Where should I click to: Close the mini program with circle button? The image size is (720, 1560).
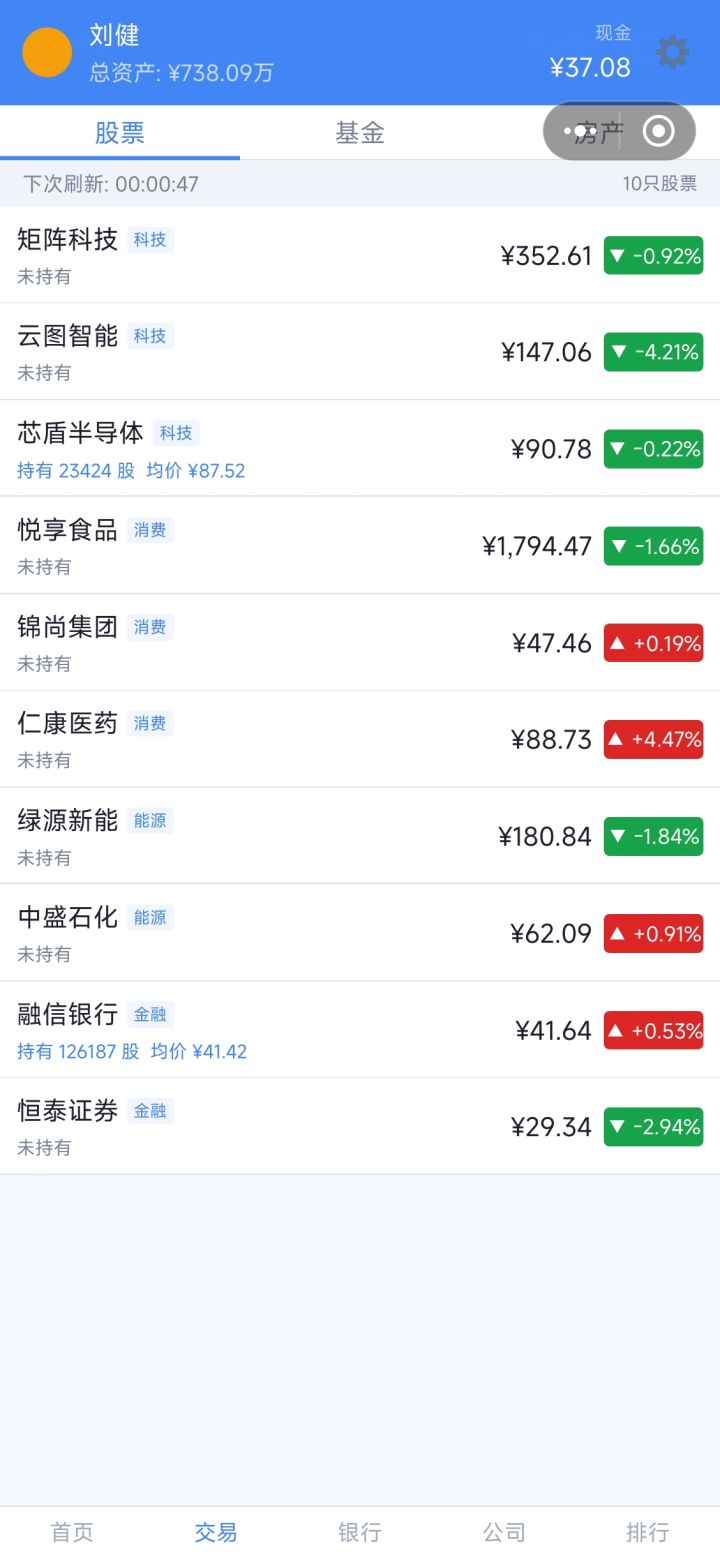tap(658, 131)
